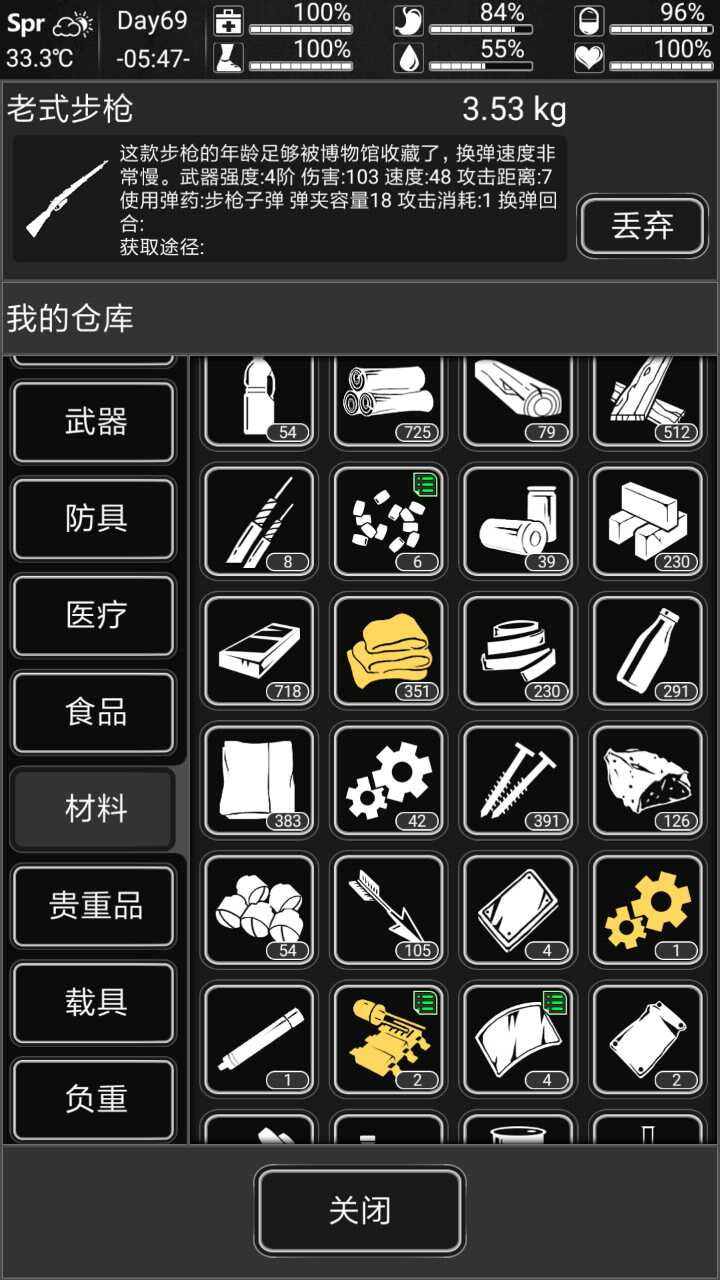720x1280 pixels.
Task: View the 负重 category
Action: coord(94,1099)
